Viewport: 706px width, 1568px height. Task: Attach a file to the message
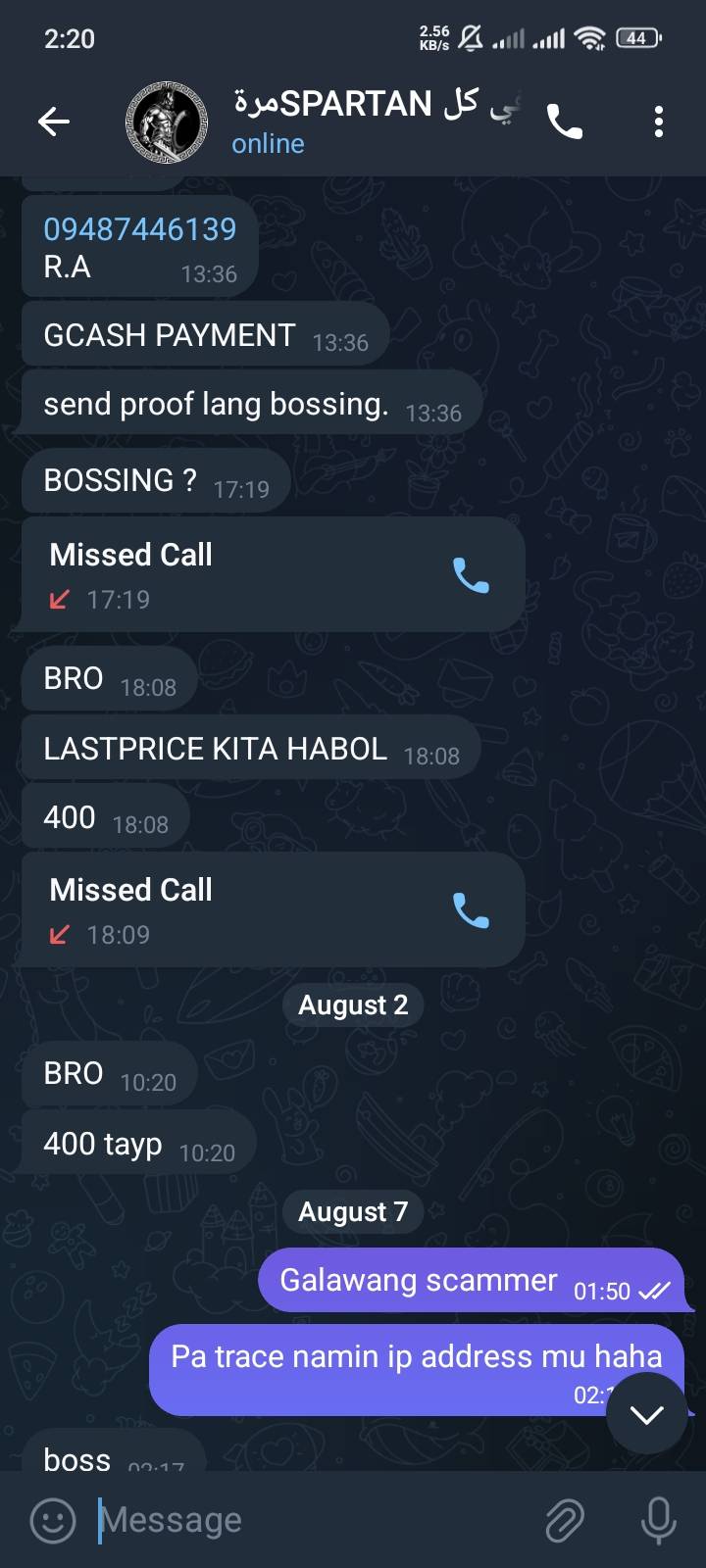coord(565,1520)
